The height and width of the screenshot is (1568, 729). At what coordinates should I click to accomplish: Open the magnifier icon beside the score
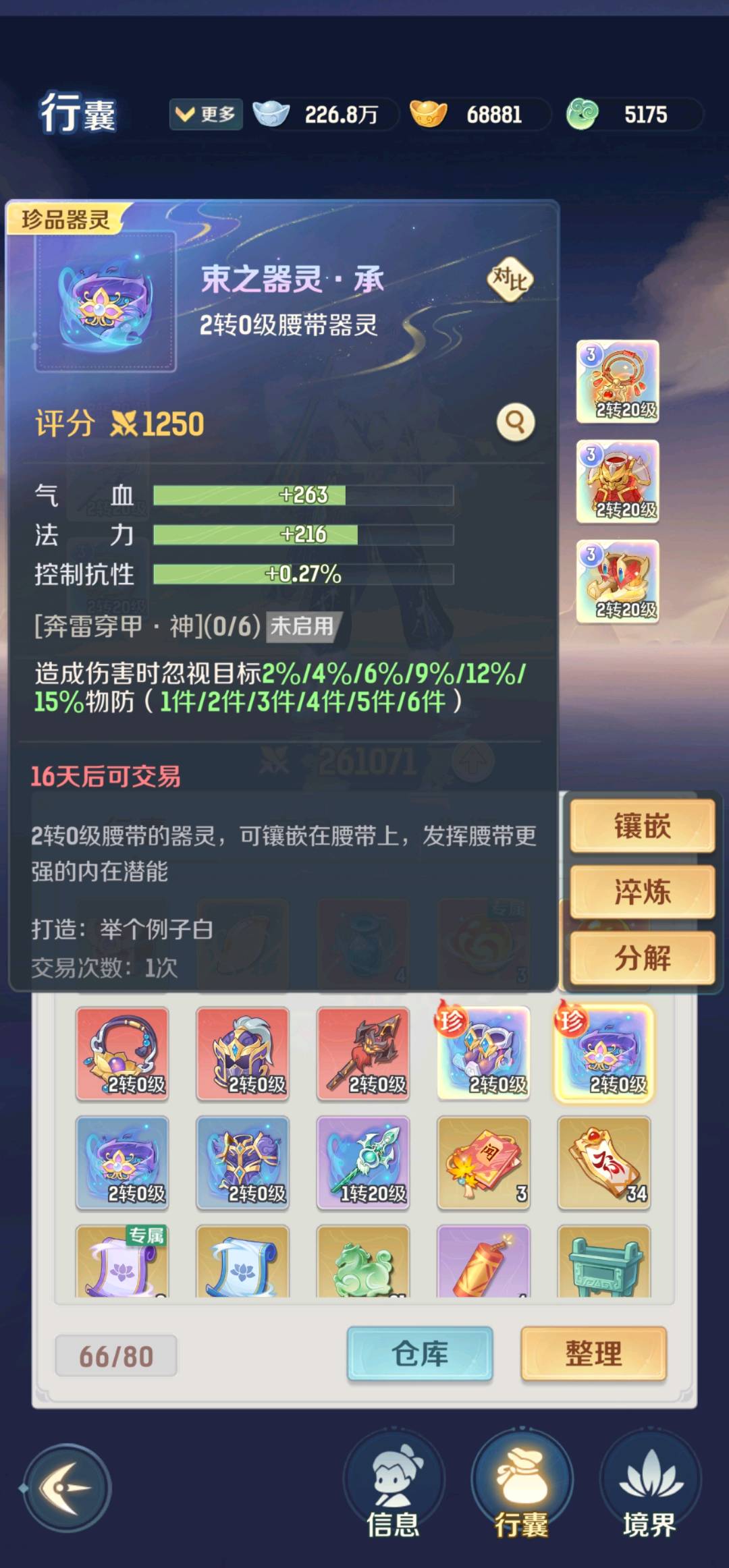click(515, 422)
